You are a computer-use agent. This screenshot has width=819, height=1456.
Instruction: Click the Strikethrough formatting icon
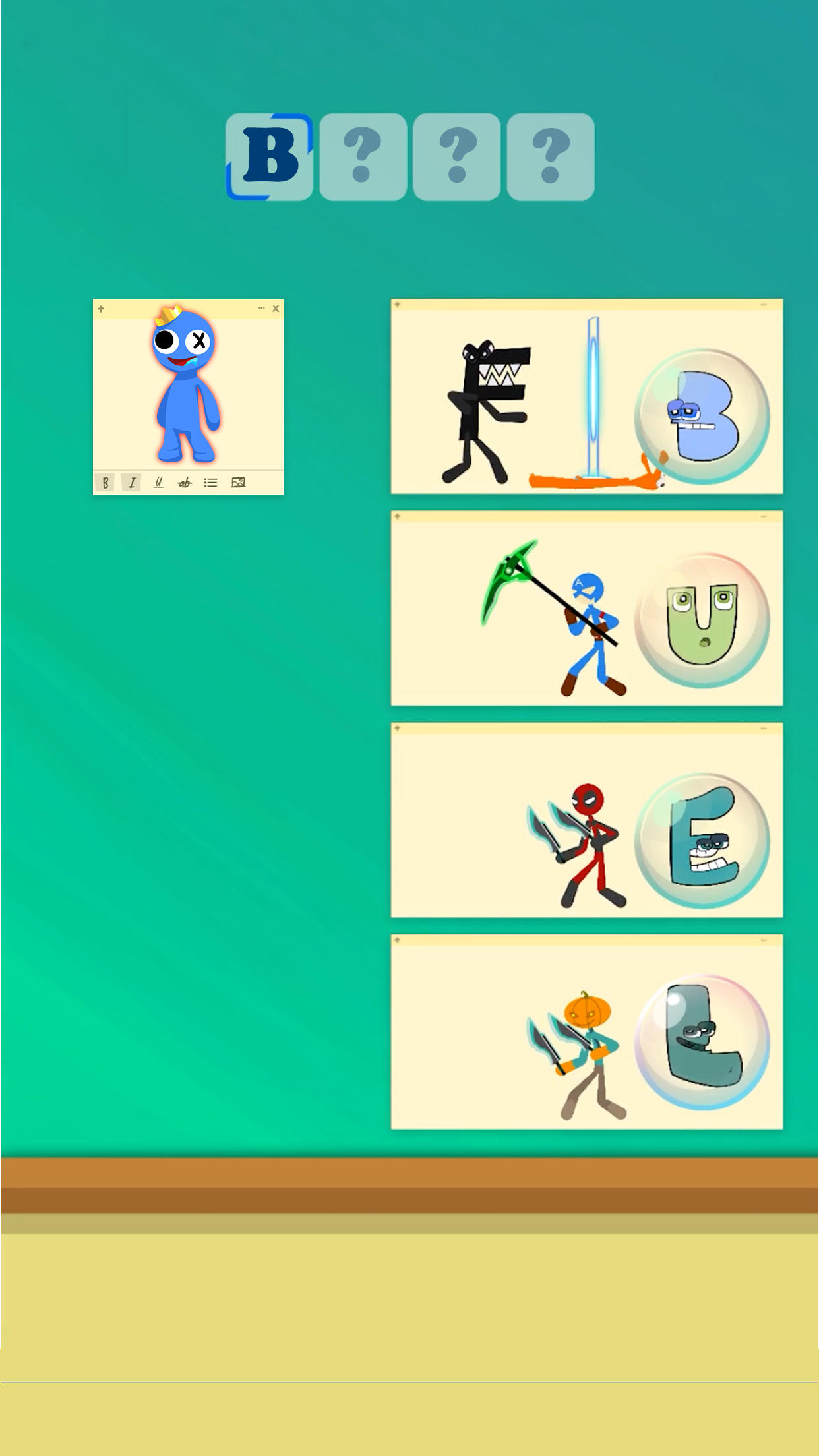point(184,482)
